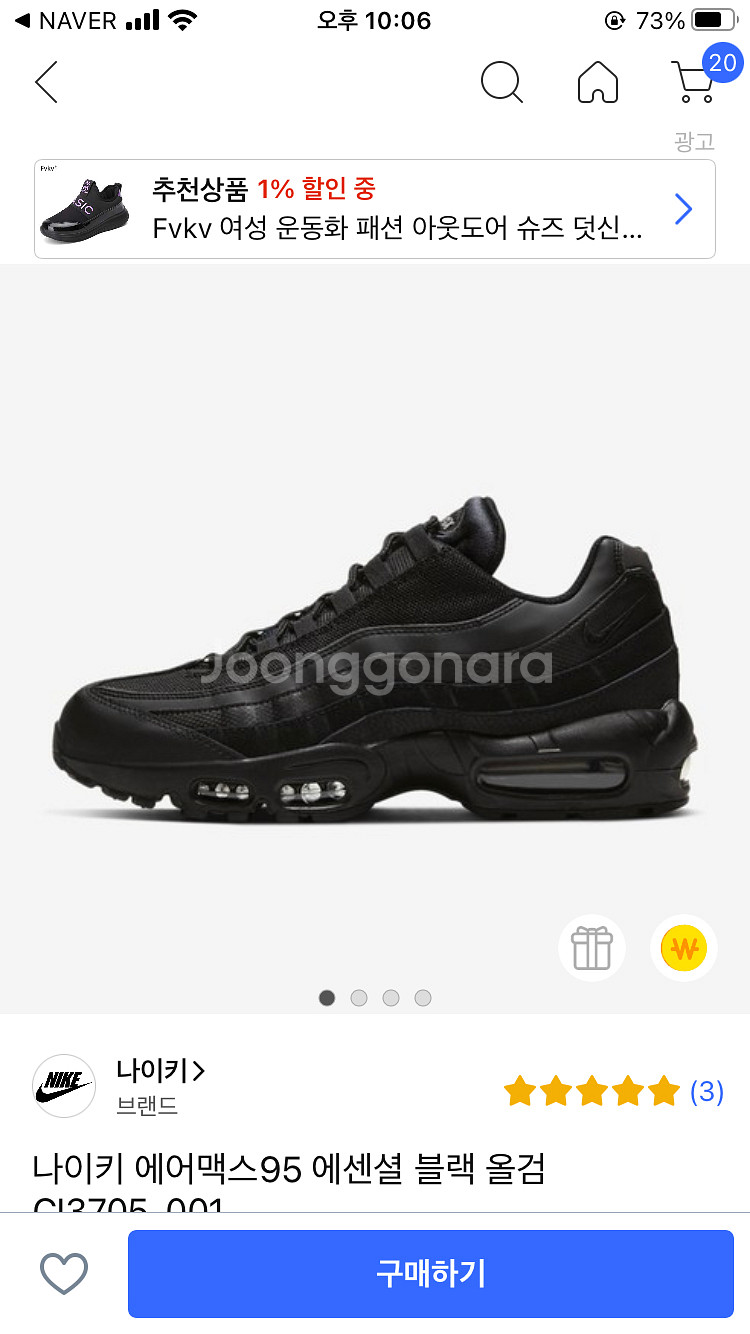
Task: Open the Fvkv recommended product ad banner
Action: tap(375, 209)
